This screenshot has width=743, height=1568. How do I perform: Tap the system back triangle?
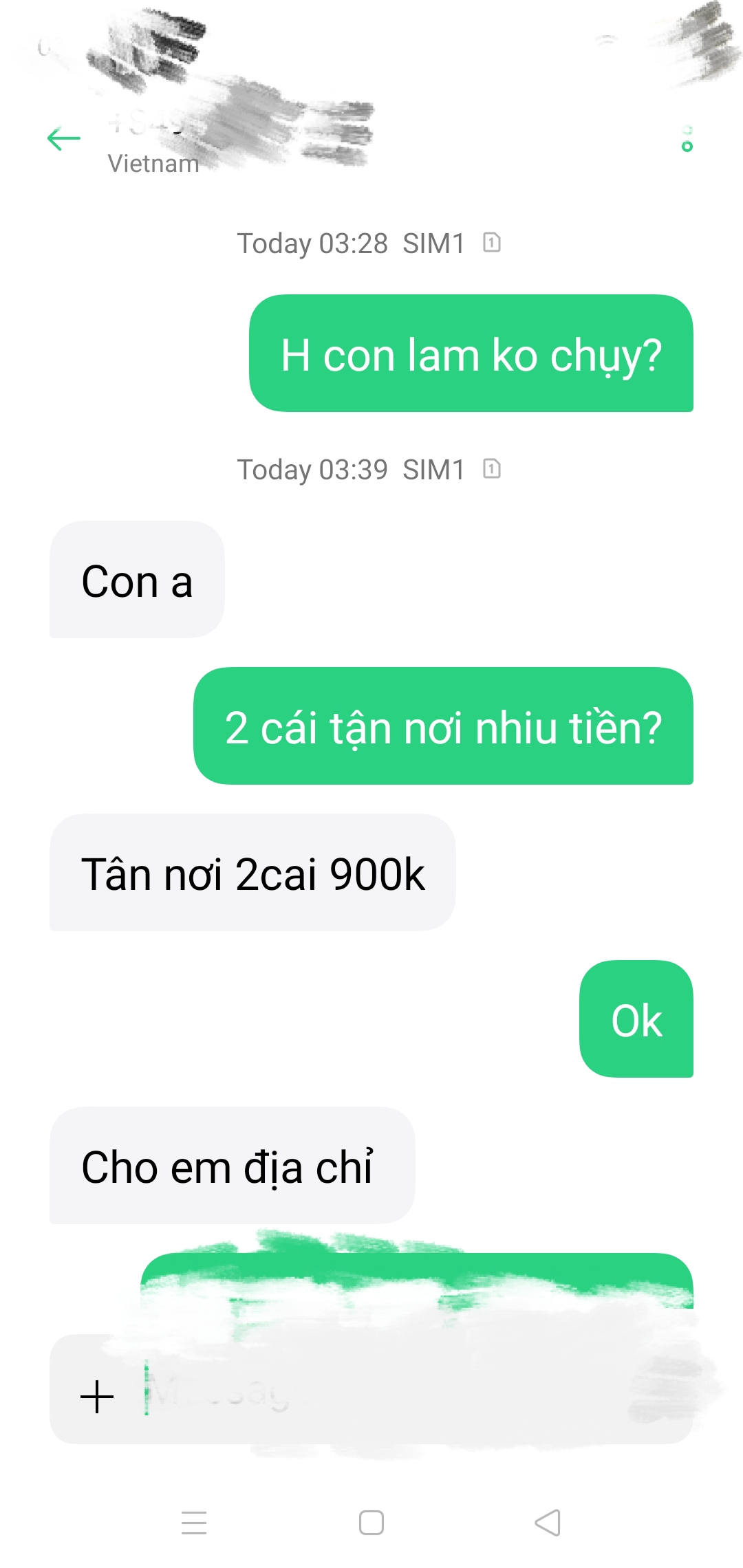click(548, 1523)
